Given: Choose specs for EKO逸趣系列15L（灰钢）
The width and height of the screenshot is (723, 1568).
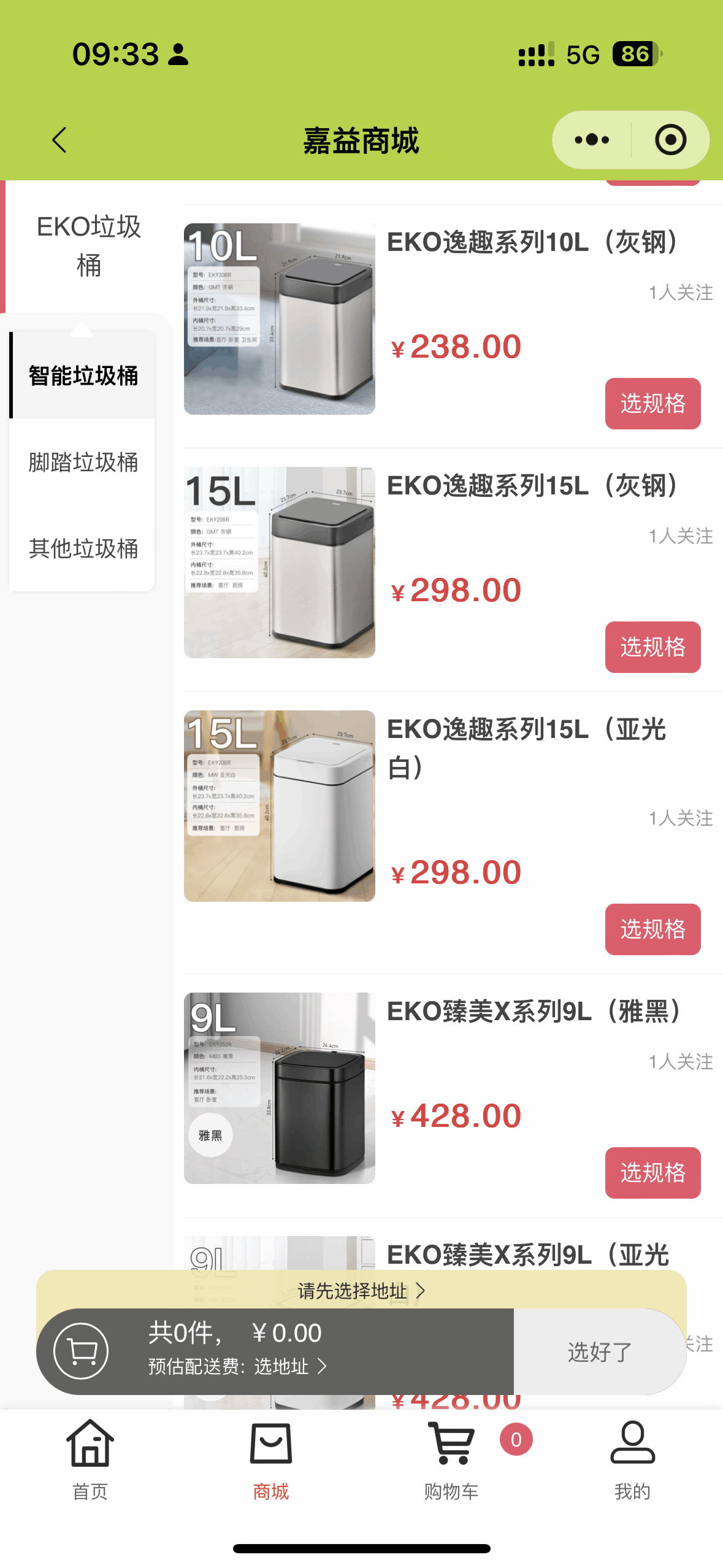Looking at the screenshot, I should click(652, 647).
